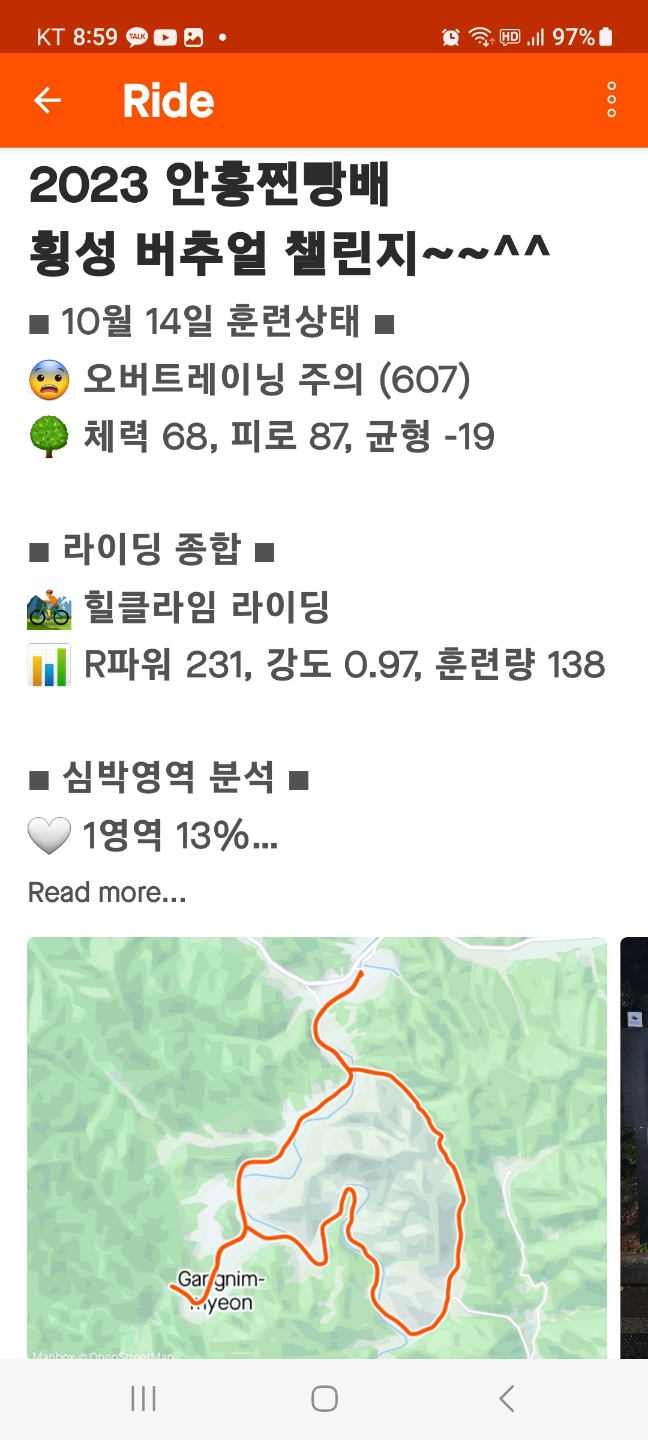Go back from the Ride screen

(x=47, y=100)
